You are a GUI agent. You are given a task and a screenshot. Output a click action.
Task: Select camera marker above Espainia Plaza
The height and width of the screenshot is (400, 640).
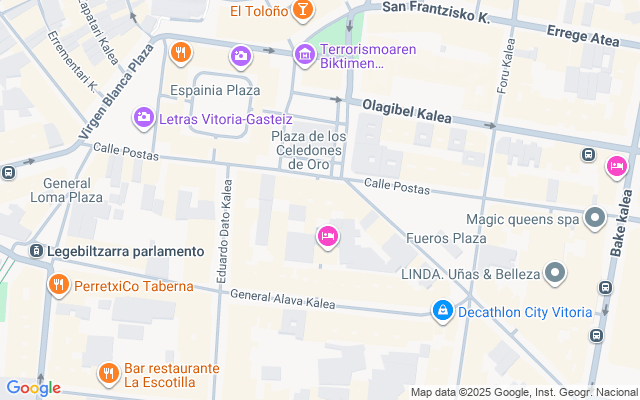tap(240, 54)
